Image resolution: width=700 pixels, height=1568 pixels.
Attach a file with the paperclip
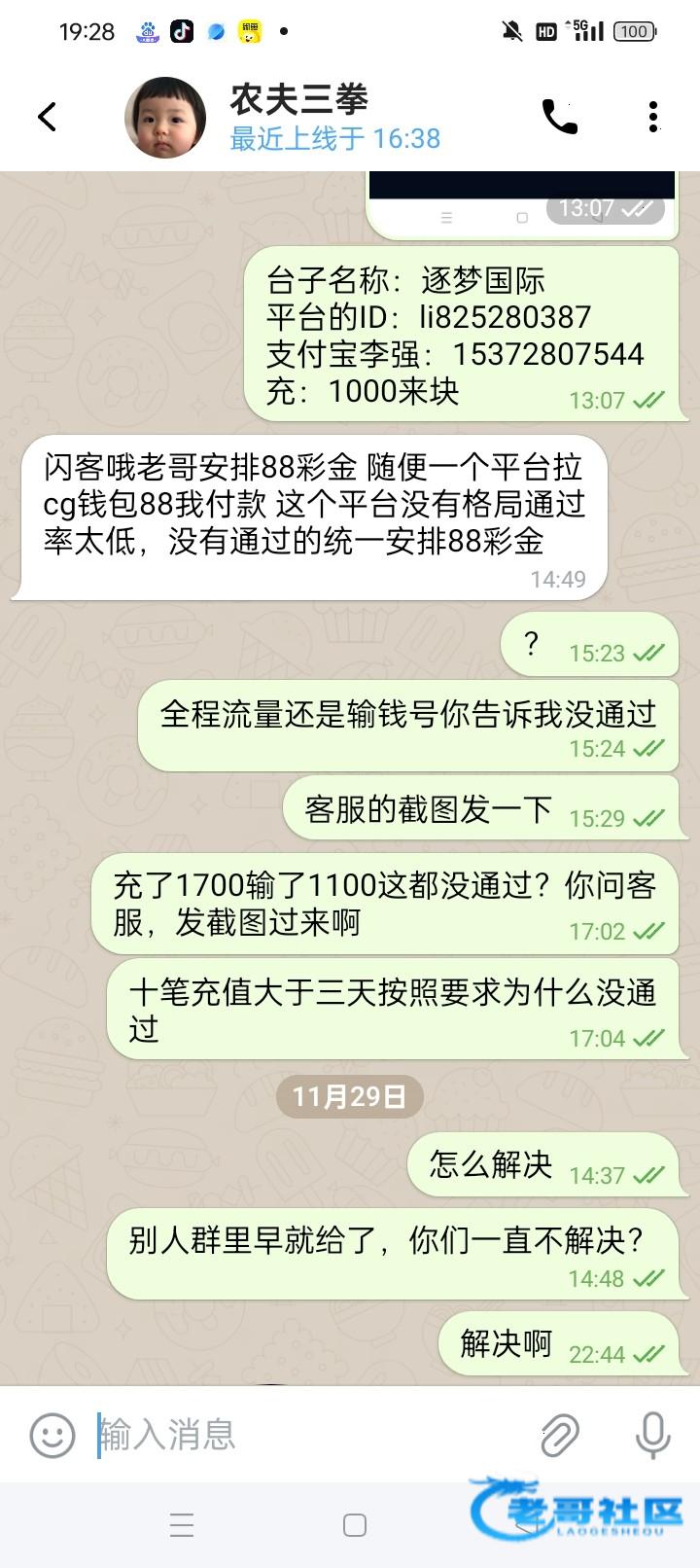tap(560, 1435)
